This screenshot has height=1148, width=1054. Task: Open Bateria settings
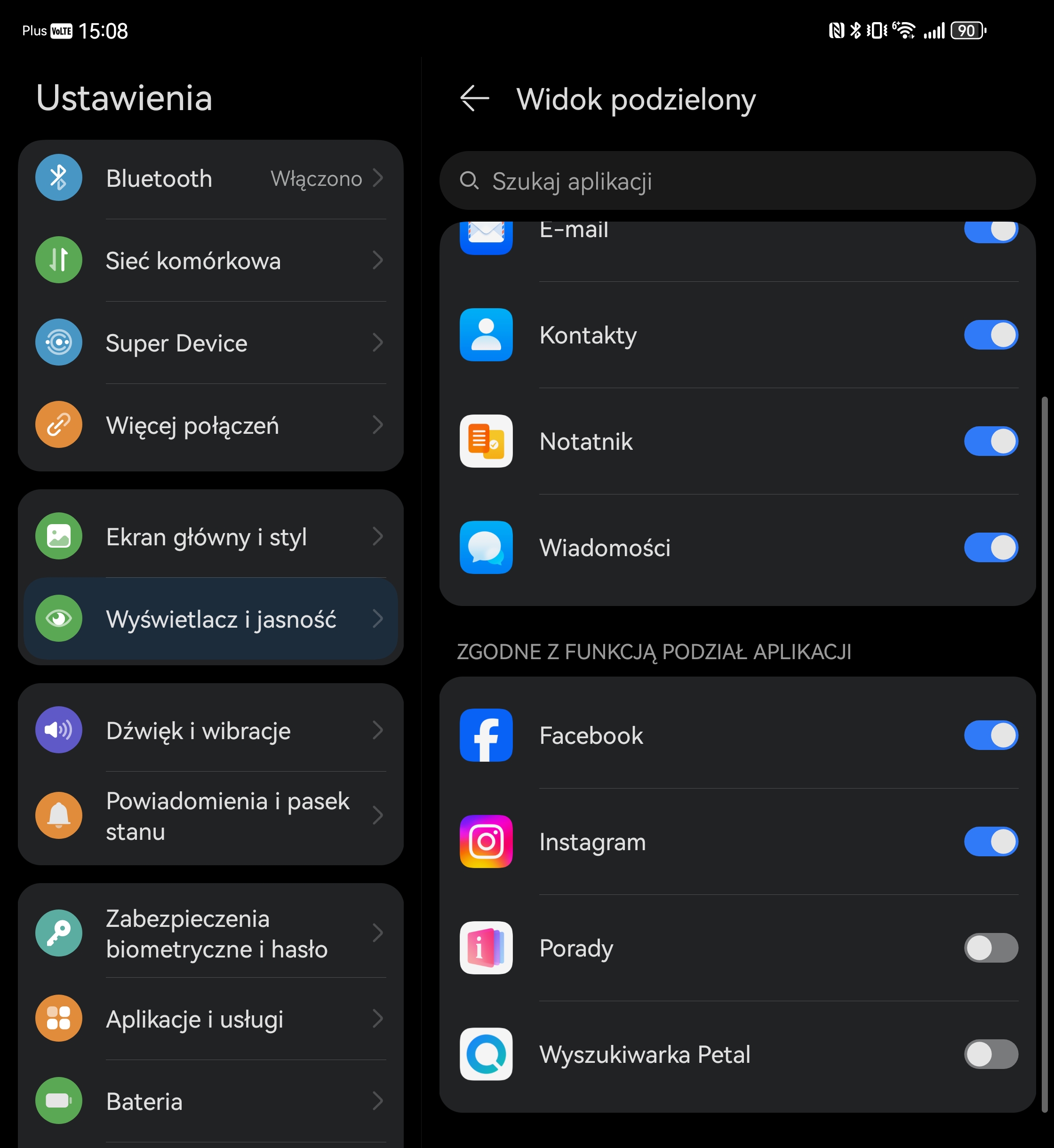[x=210, y=1100]
